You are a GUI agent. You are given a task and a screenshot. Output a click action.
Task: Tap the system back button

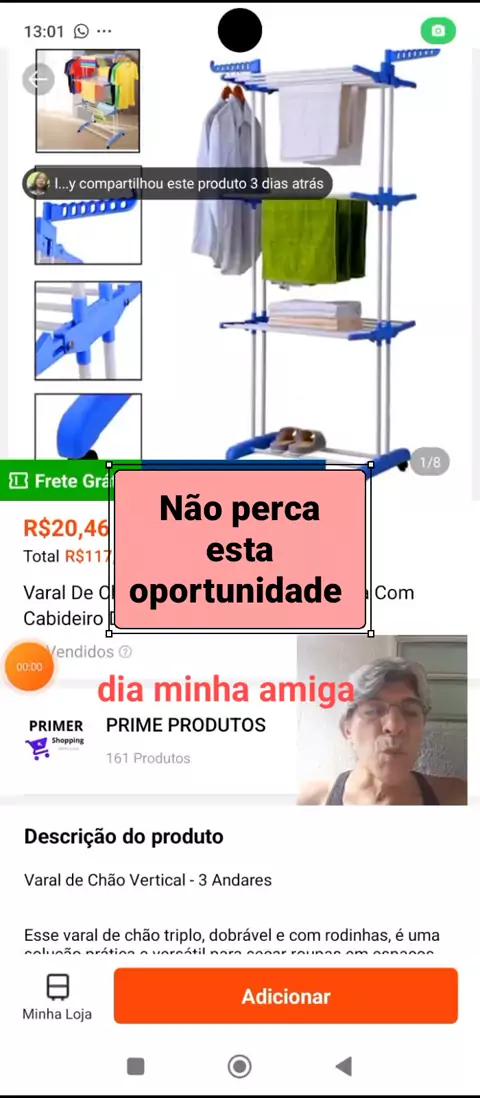point(343,1066)
